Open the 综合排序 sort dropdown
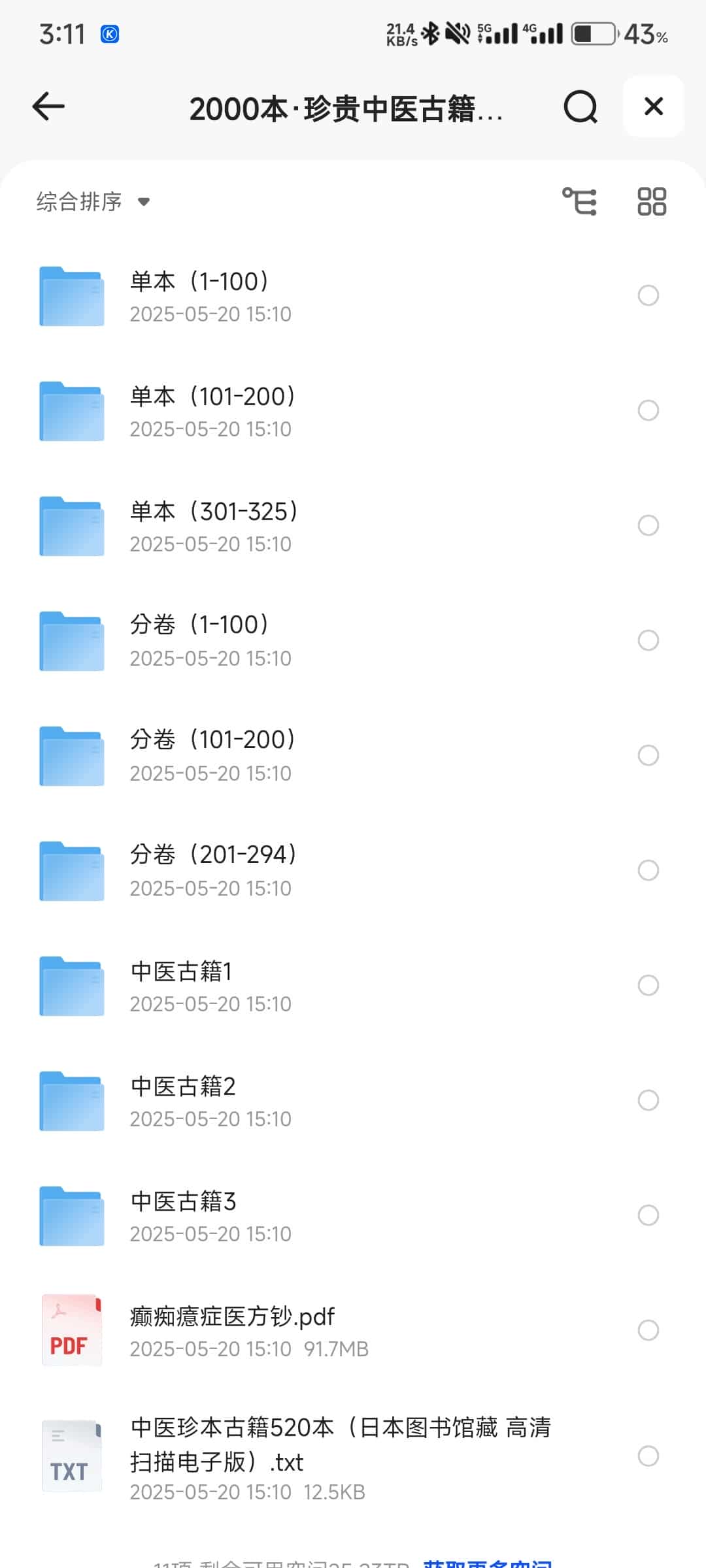Screen dimensions: 706x1568 click(93, 201)
